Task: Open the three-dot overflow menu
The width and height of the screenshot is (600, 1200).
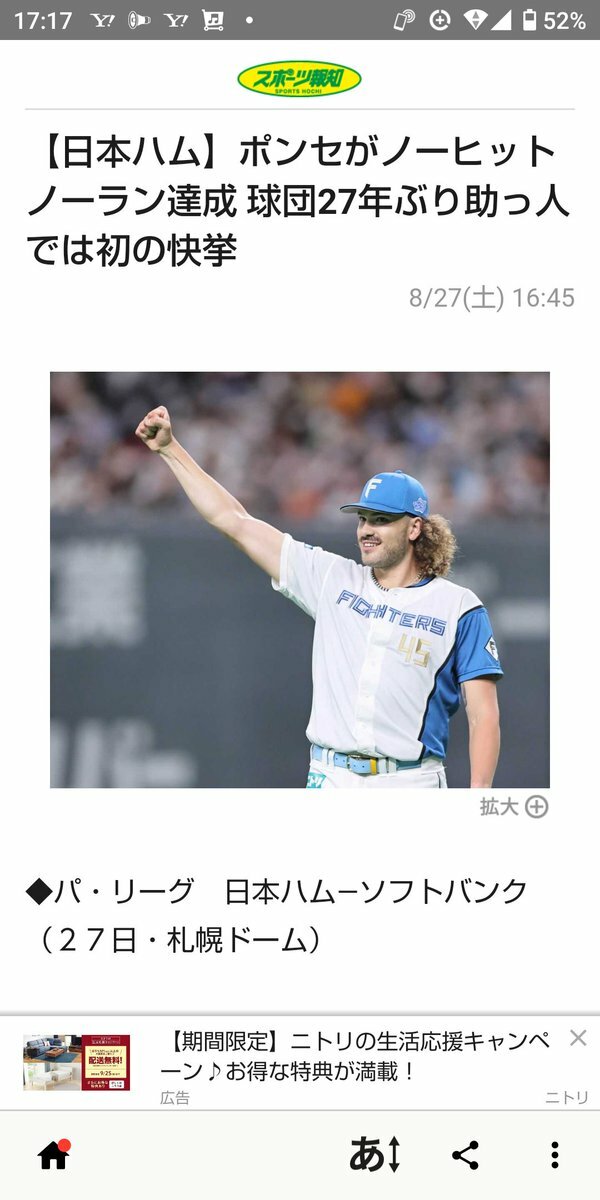Action: click(555, 1155)
